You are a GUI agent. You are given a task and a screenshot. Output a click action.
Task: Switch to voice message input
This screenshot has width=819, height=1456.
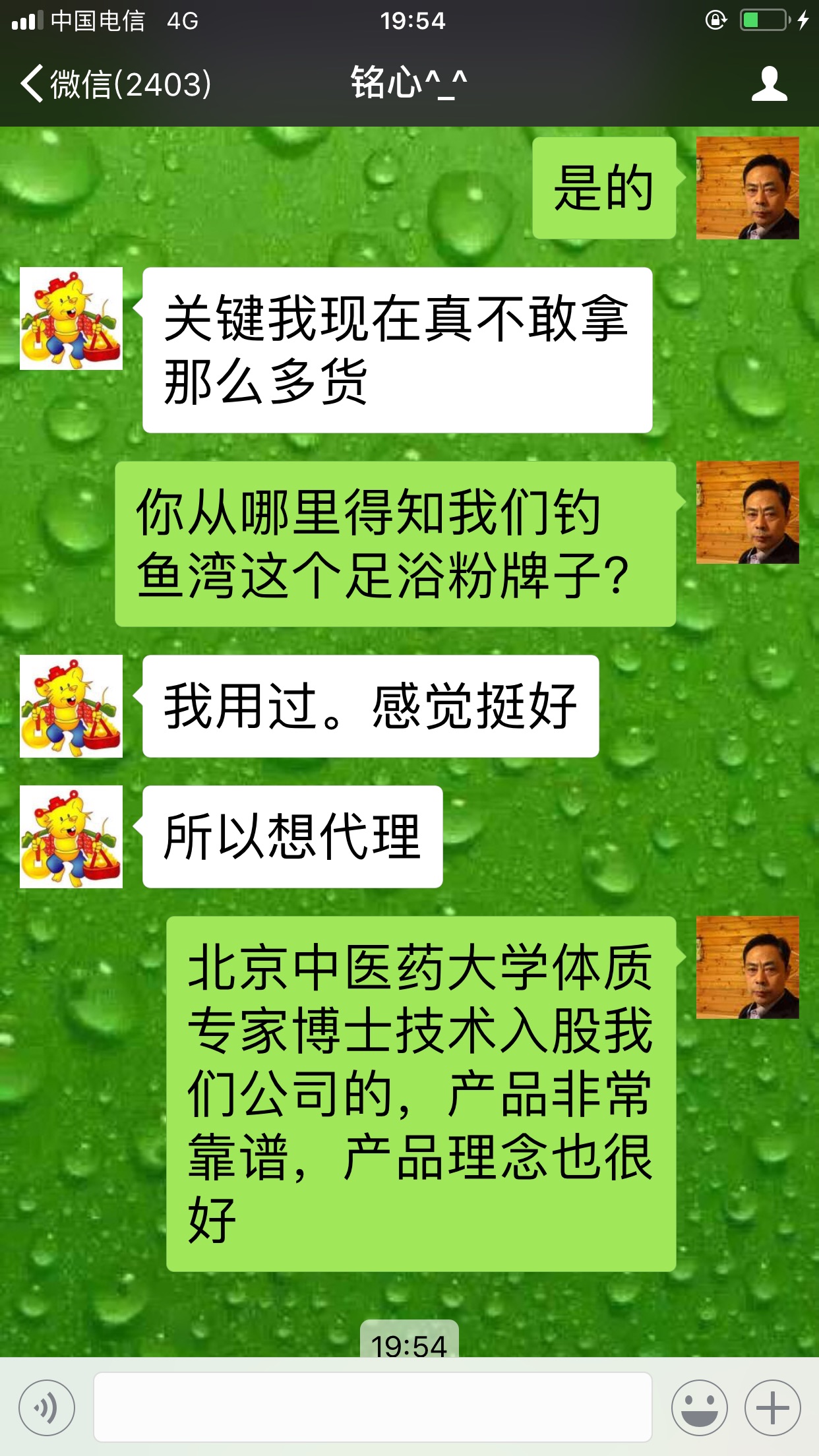pyautogui.click(x=47, y=1407)
